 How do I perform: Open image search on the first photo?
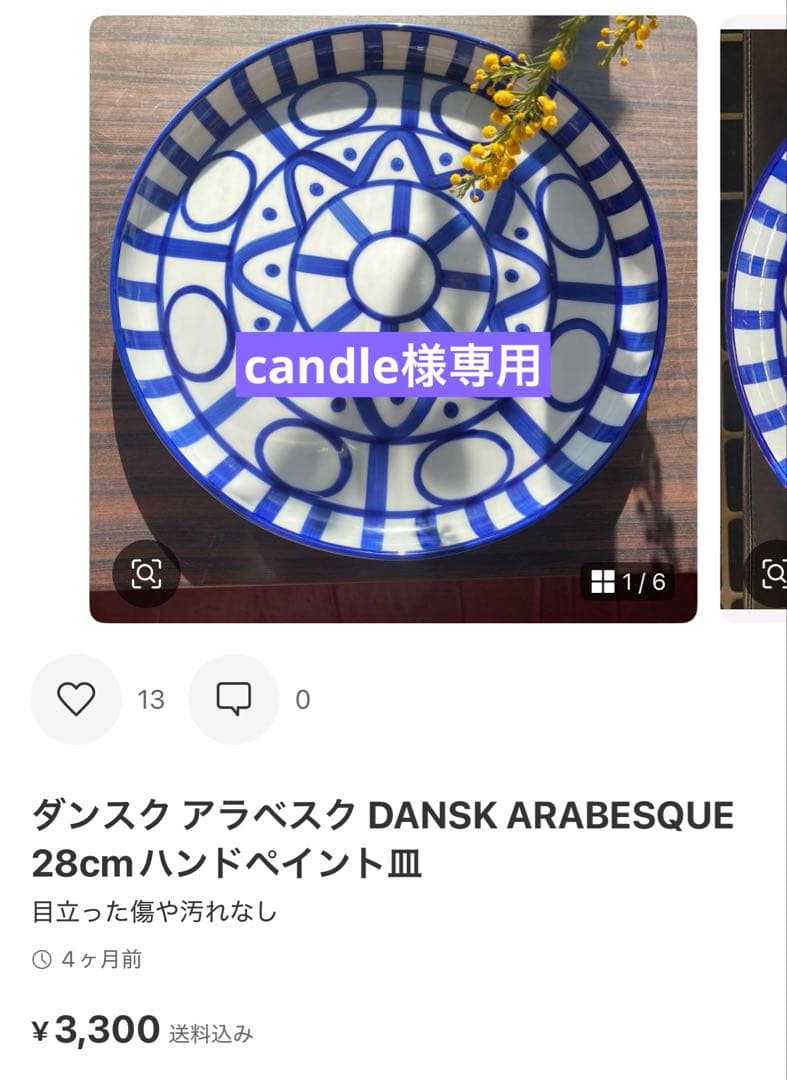[146, 574]
